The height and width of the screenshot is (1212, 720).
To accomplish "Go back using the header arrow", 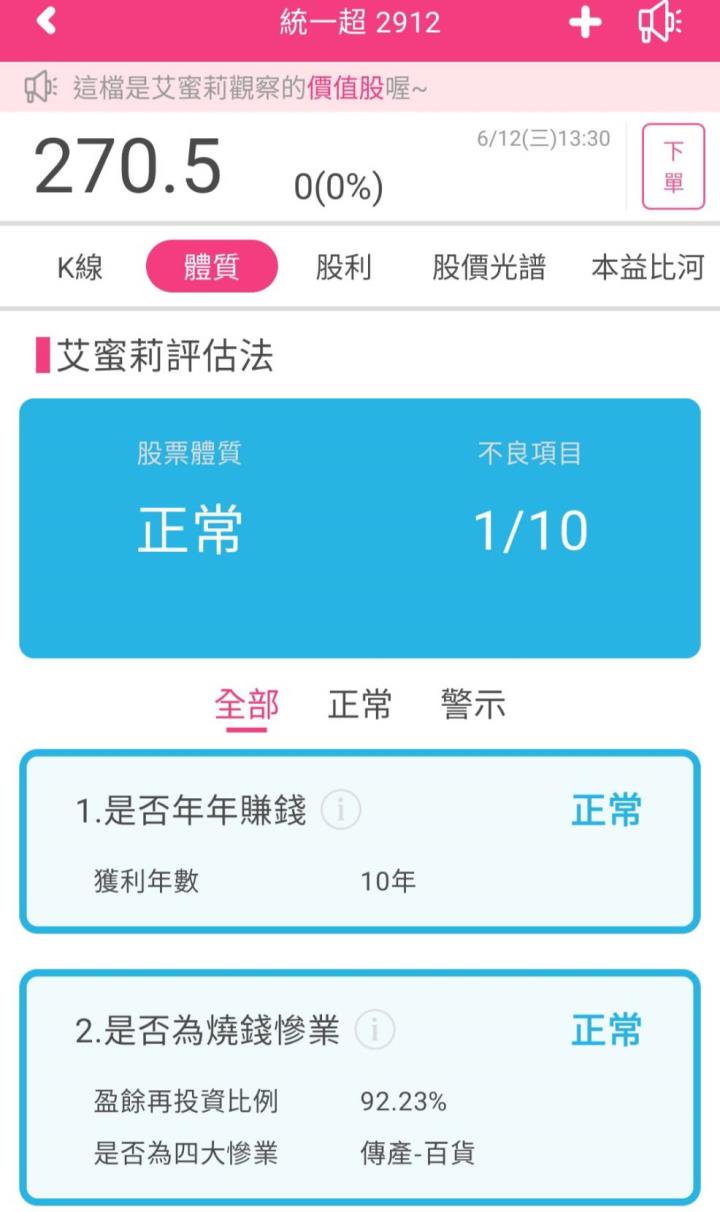I will point(45,22).
